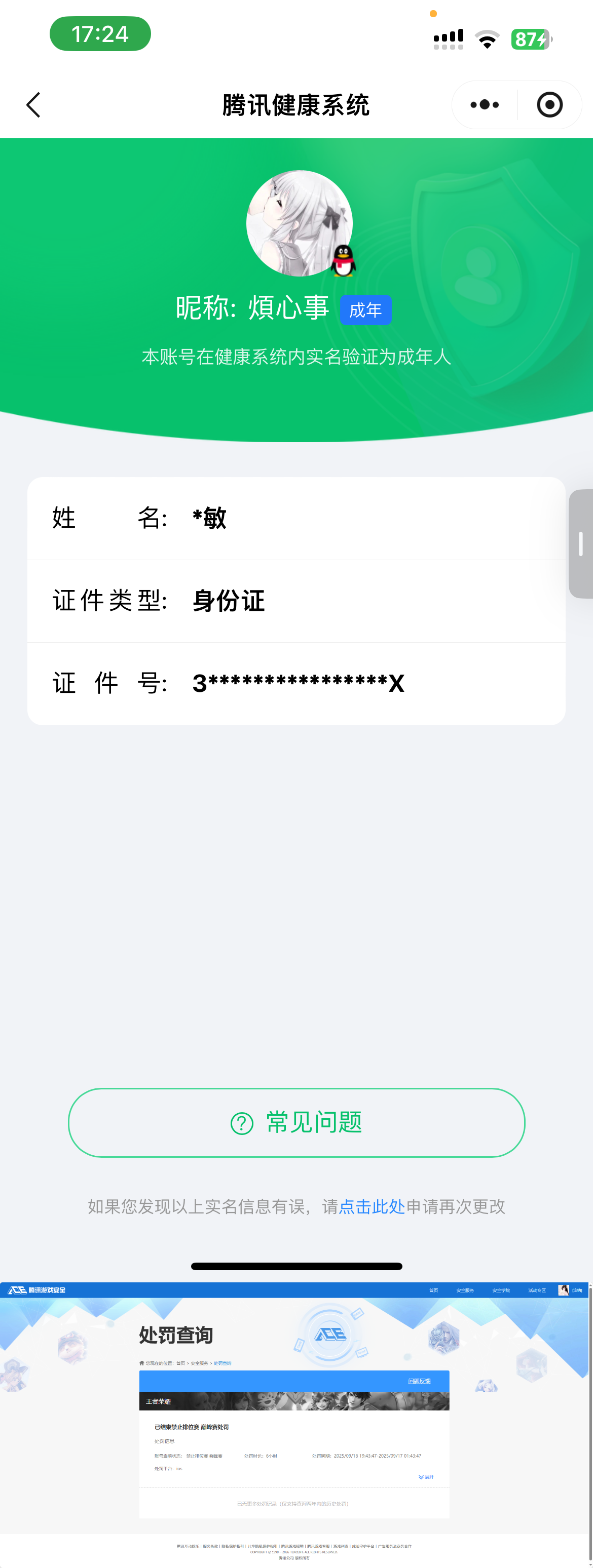Image resolution: width=593 pixels, height=1568 pixels.
Task: Open the 处罚查询 breadcrumb link
Action: pyautogui.click(x=223, y=1363)
